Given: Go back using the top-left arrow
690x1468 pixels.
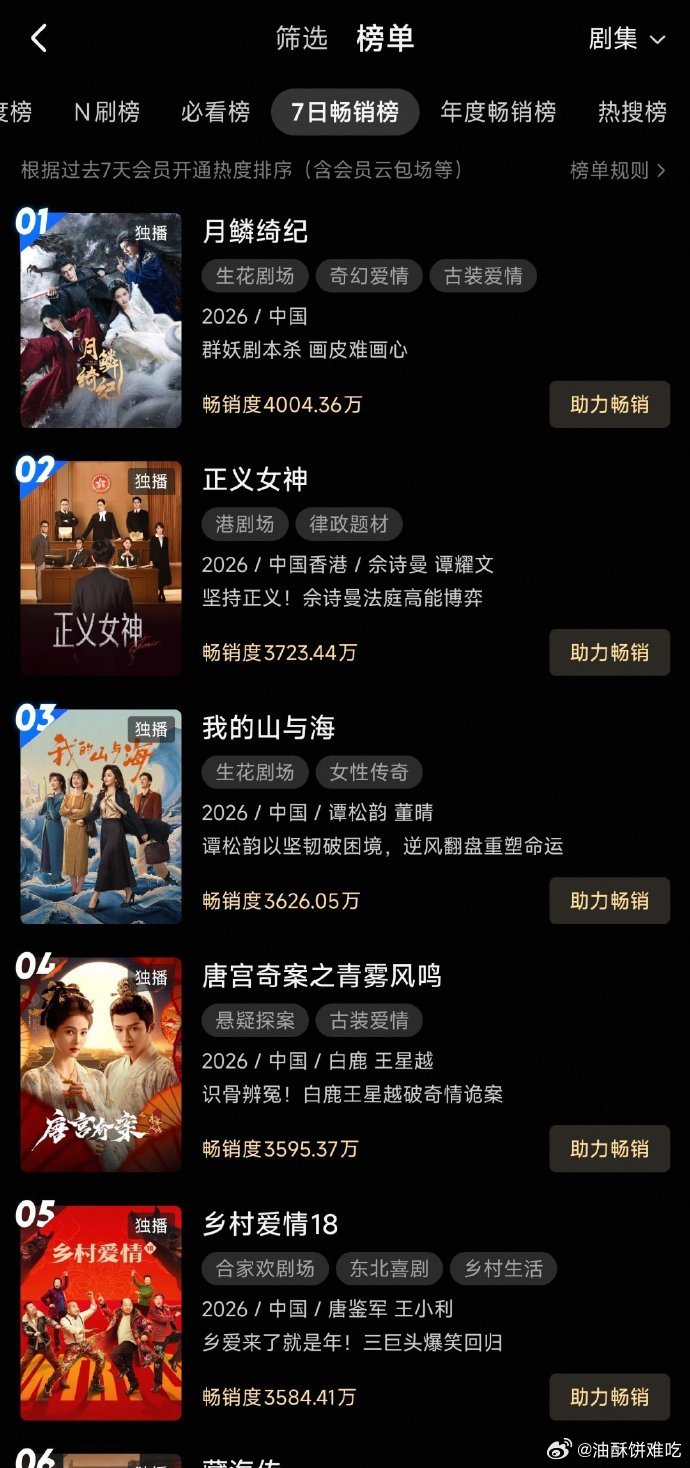Looking at the screenshot, I should [x=39, y=39].
